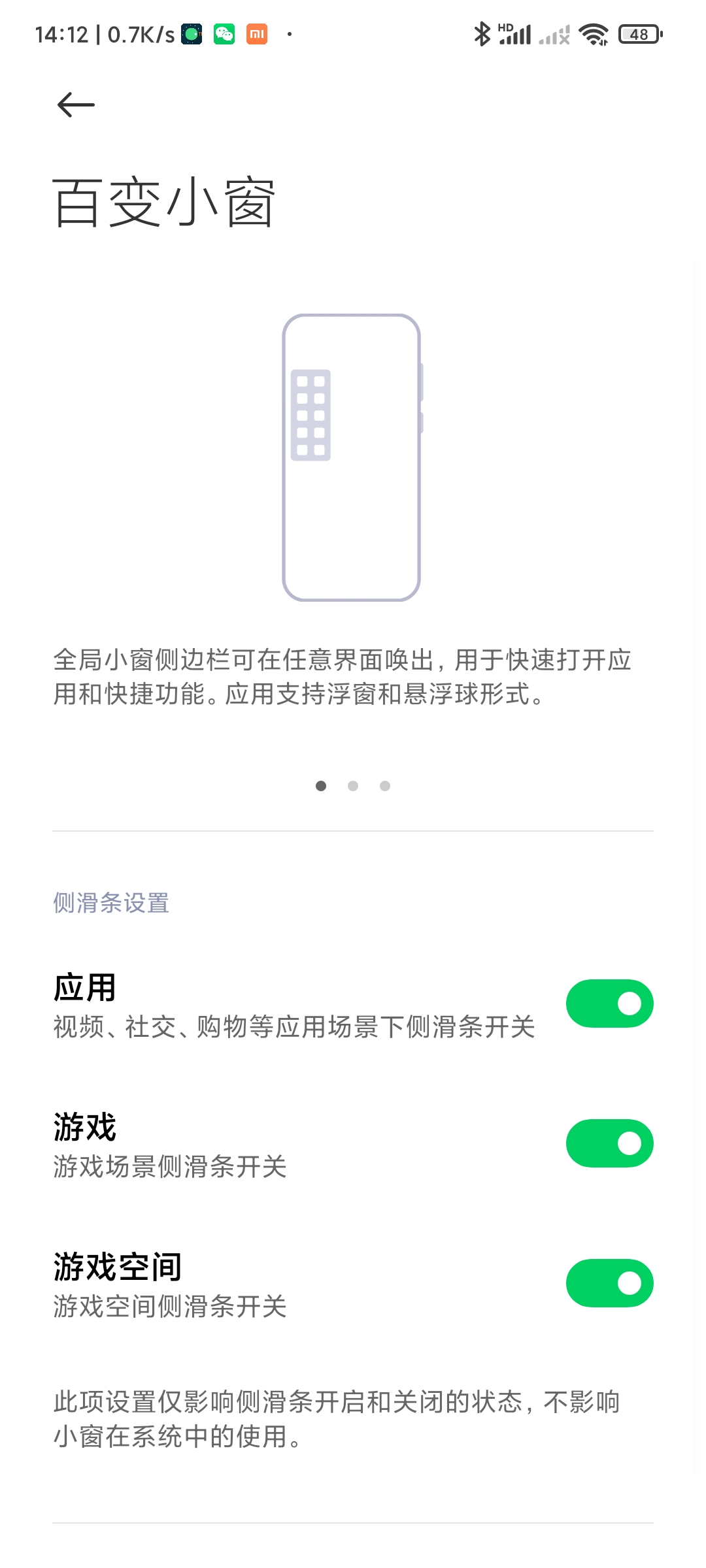The height and width of the screenshot is (1568, 706).
Task: Disable the 游戏 sidebar switch
Action: [609, 1143]
